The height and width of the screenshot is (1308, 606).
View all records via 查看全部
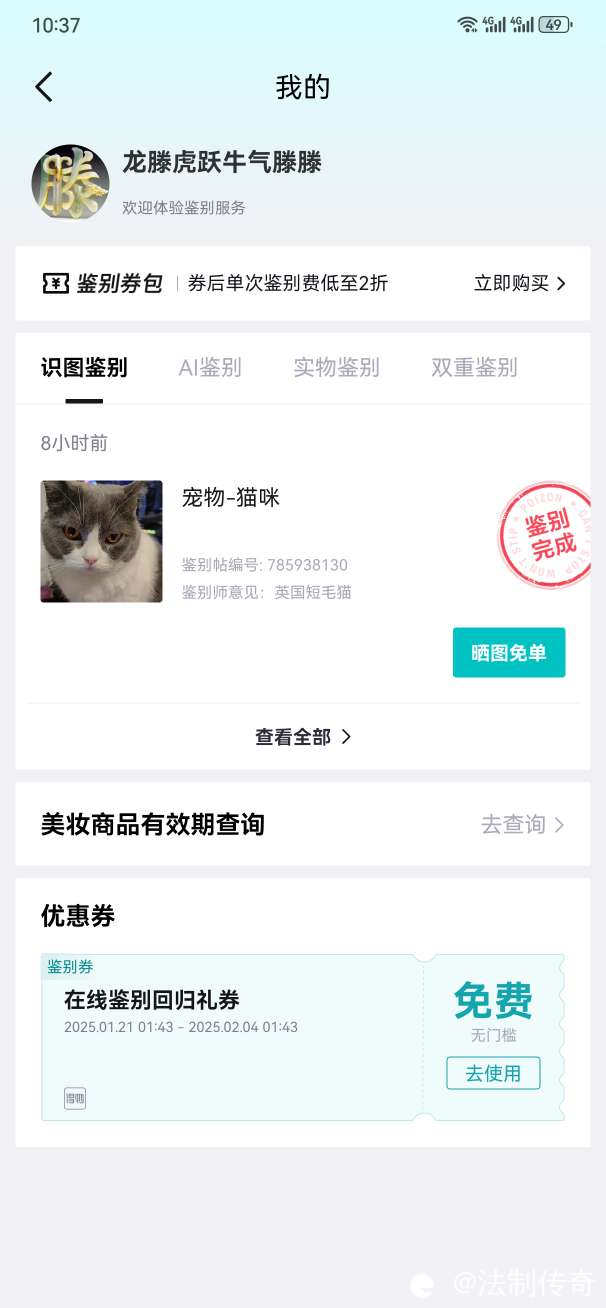tap(302, 737)
